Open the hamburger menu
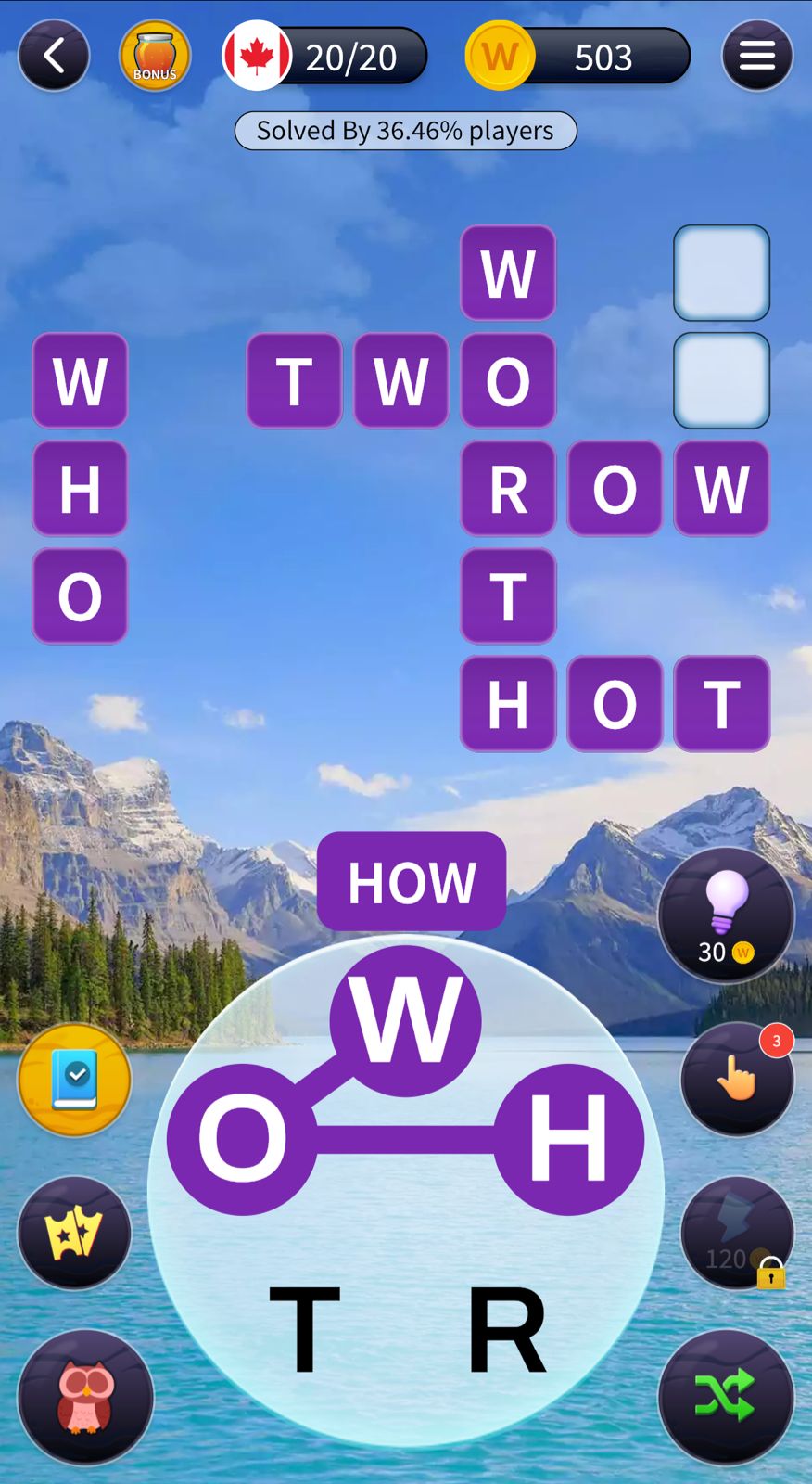The height and width of the screenshot is (1484, 812). [x=756, y=56]
